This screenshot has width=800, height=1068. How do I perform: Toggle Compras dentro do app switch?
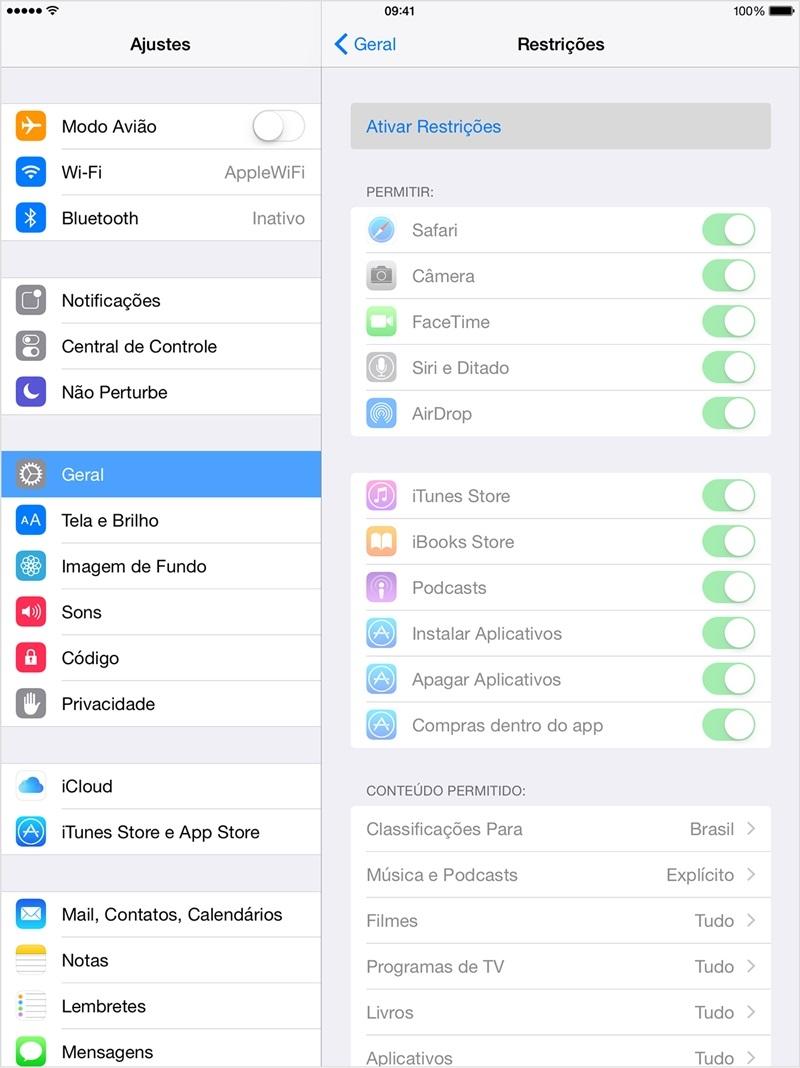pos(728,726)
